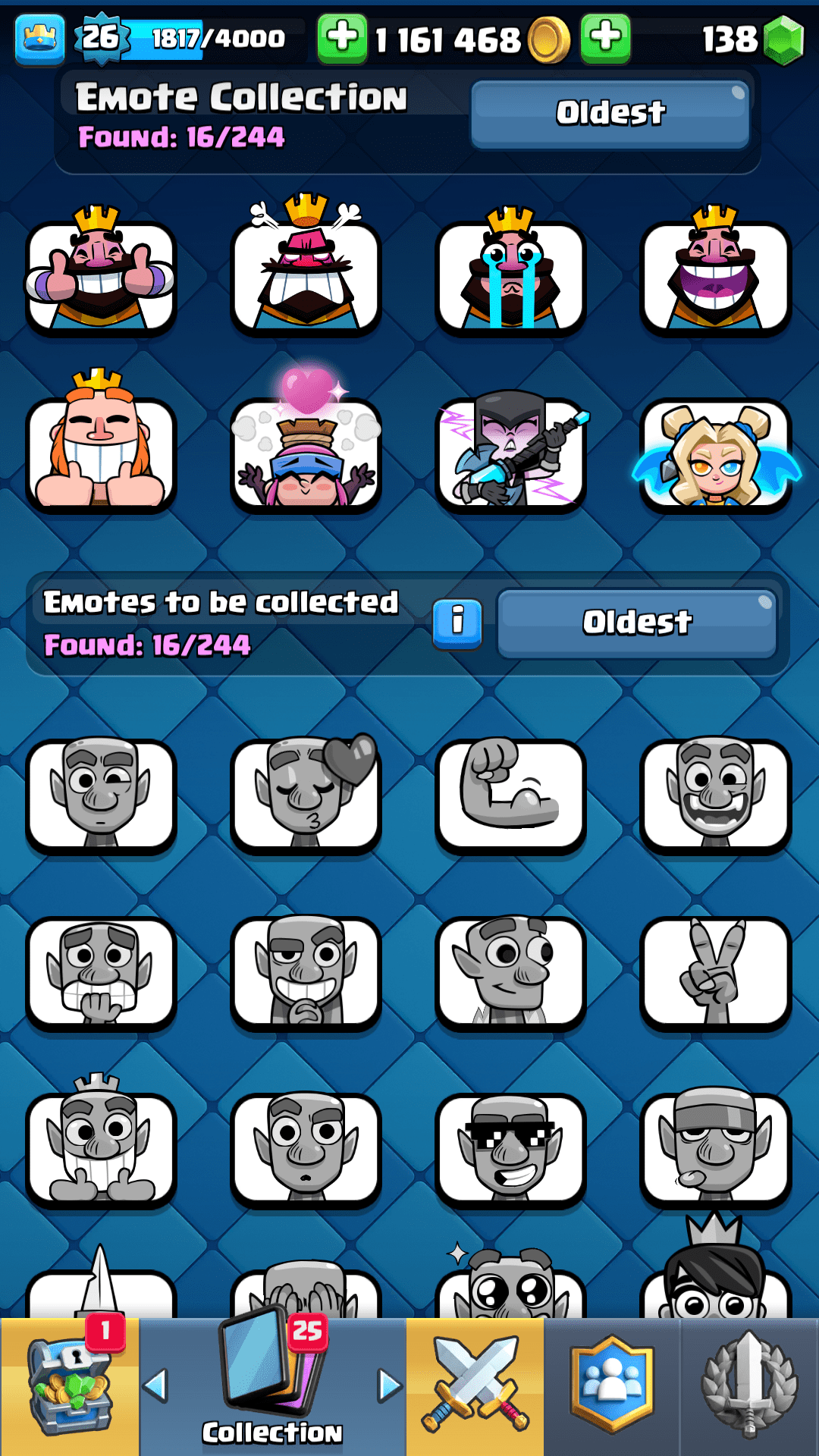Viewport: 819px width, 1456px height.
Task: Select the blonde winged girl emote
Action: click(715, 453)
